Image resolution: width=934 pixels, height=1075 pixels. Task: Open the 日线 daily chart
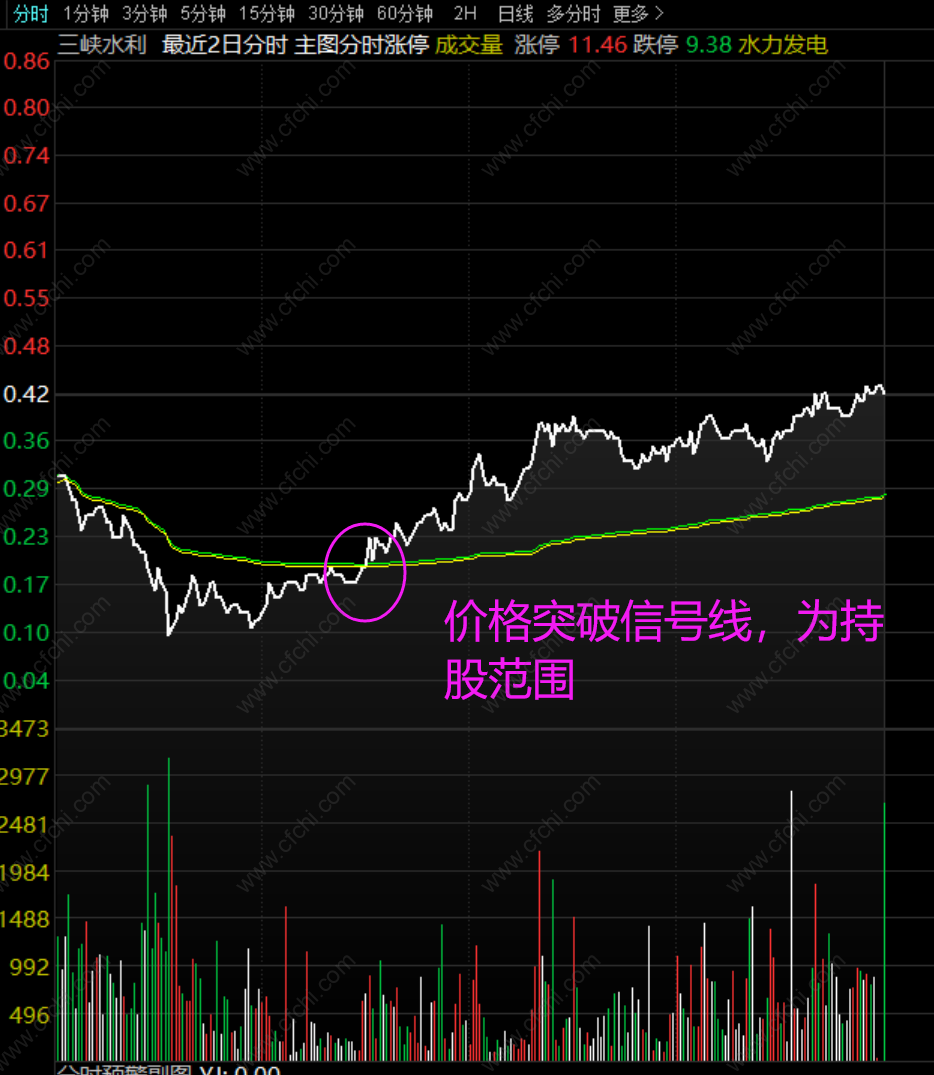click(x=516, y=14)
